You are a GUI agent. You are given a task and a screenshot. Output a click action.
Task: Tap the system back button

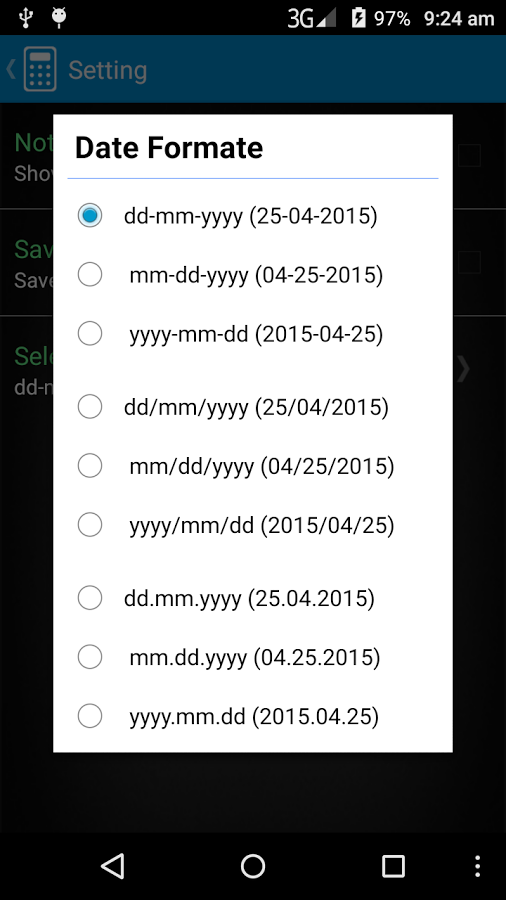(112, 866)
